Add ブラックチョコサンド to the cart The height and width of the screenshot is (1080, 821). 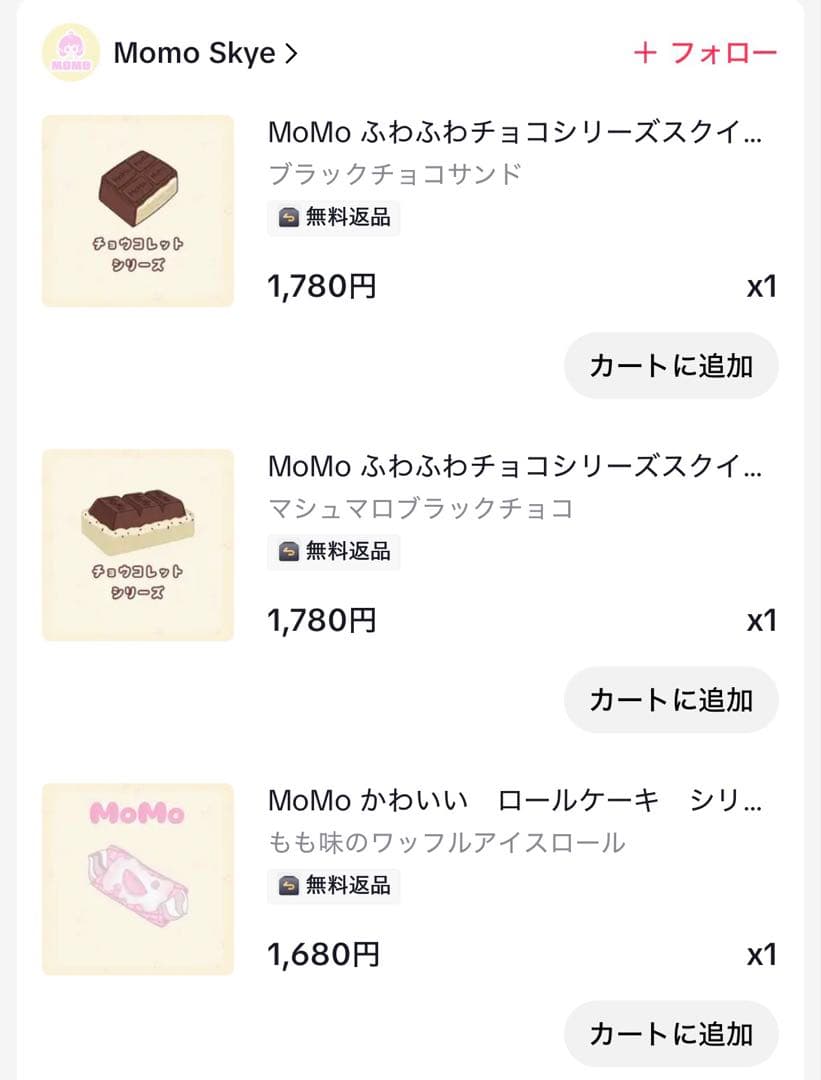pos(671,366)
